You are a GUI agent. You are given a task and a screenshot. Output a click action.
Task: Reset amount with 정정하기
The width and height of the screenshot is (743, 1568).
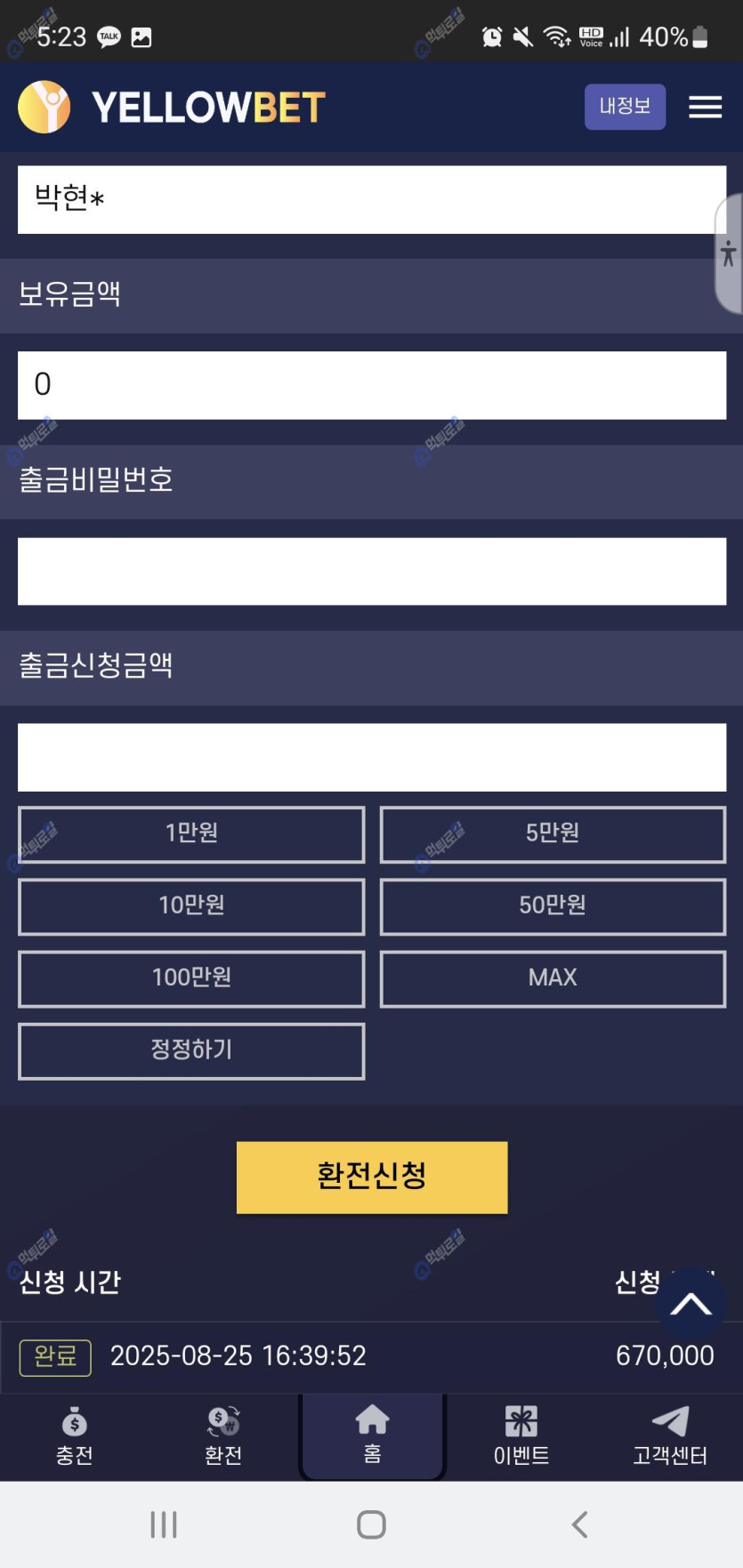191,1050
